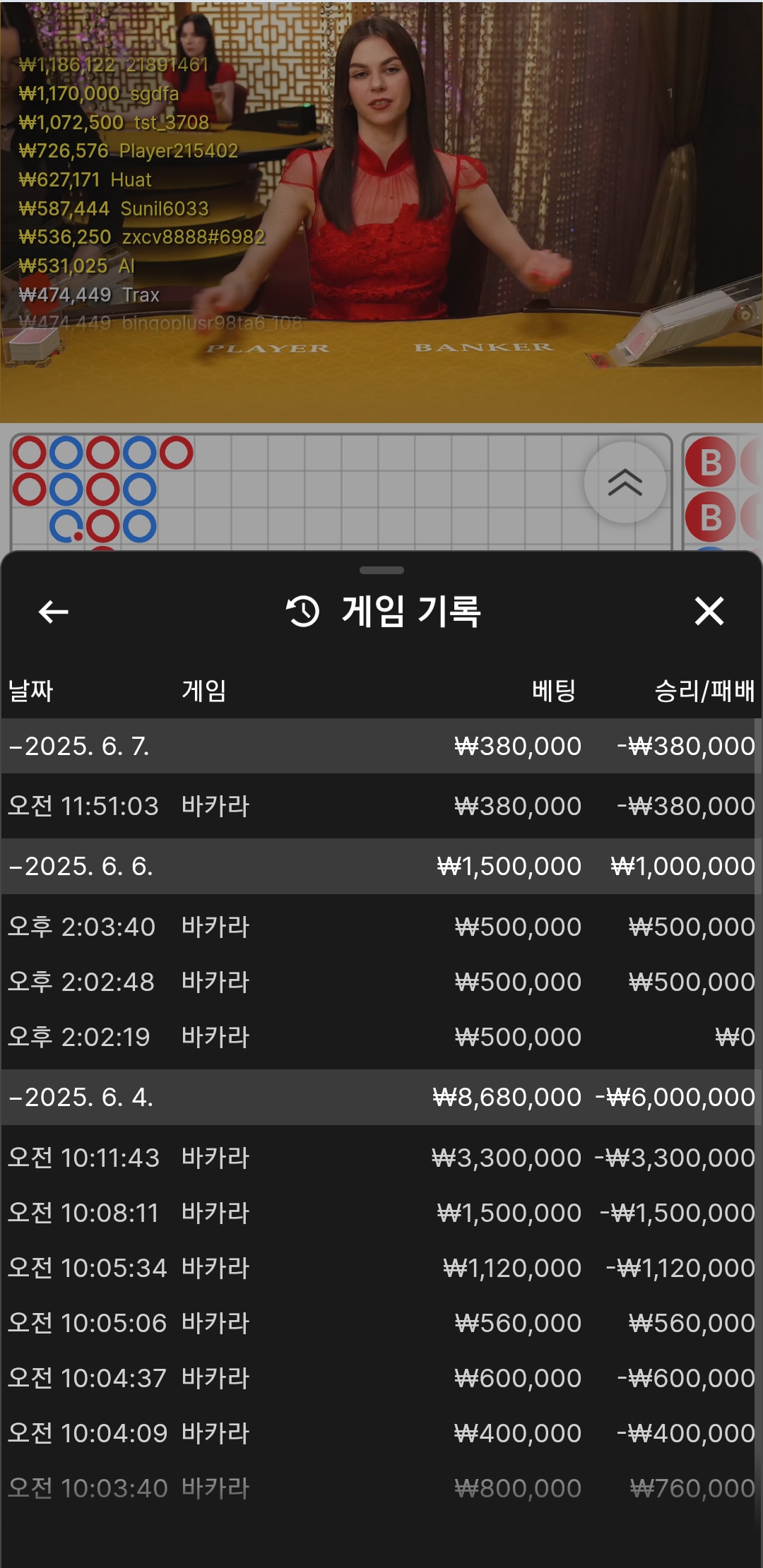Open the 오전 10:05:34 baccarat round
Viewport: 763px width, 1568px height.
[380, 1269]
